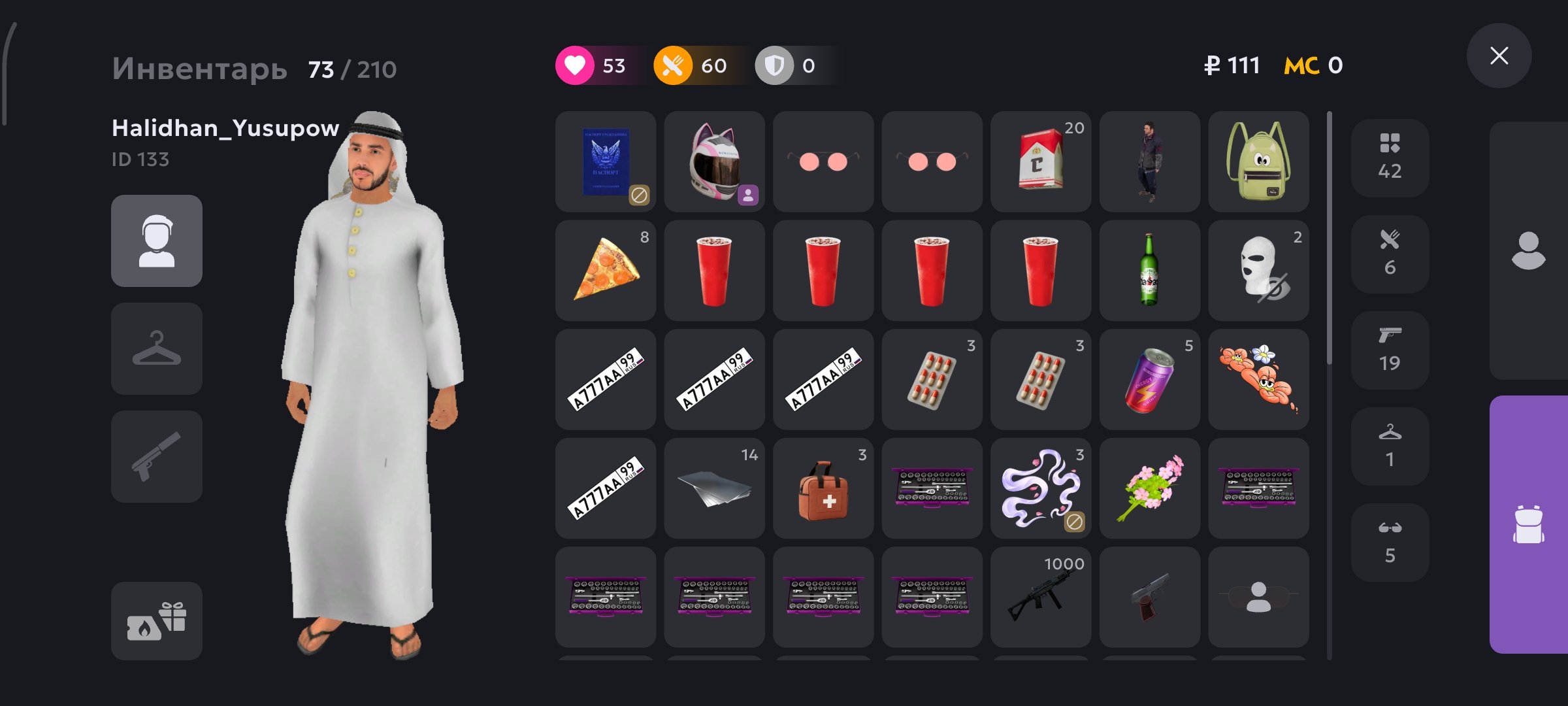Select the blue passport item
This screenshot has width=1568, height=706.
pyautogui.click(x=606, y=161)
